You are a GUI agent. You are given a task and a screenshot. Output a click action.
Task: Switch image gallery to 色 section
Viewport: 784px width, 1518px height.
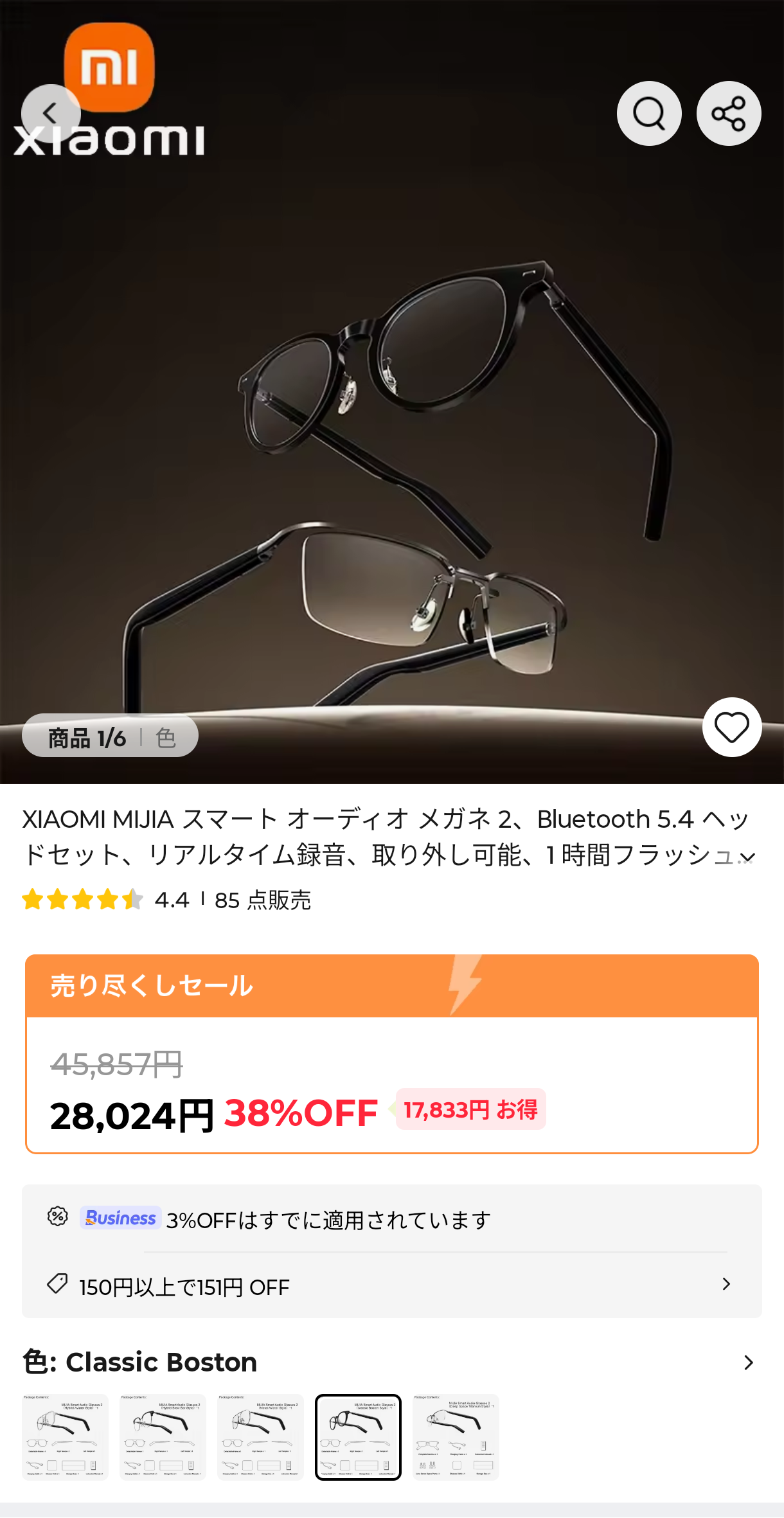pos(166,738)
